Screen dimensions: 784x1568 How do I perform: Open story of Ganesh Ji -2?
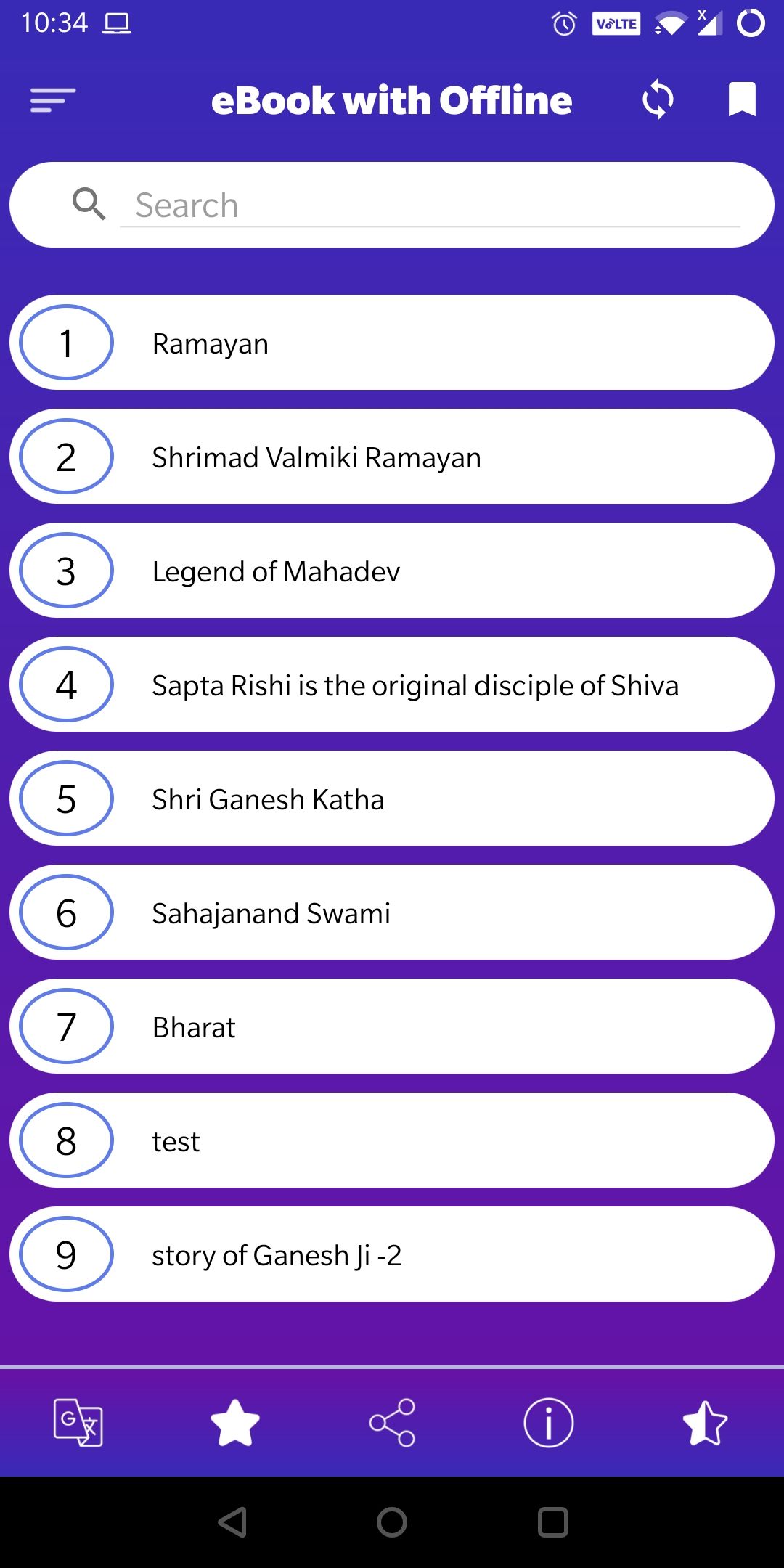[x=392, y=1254]
